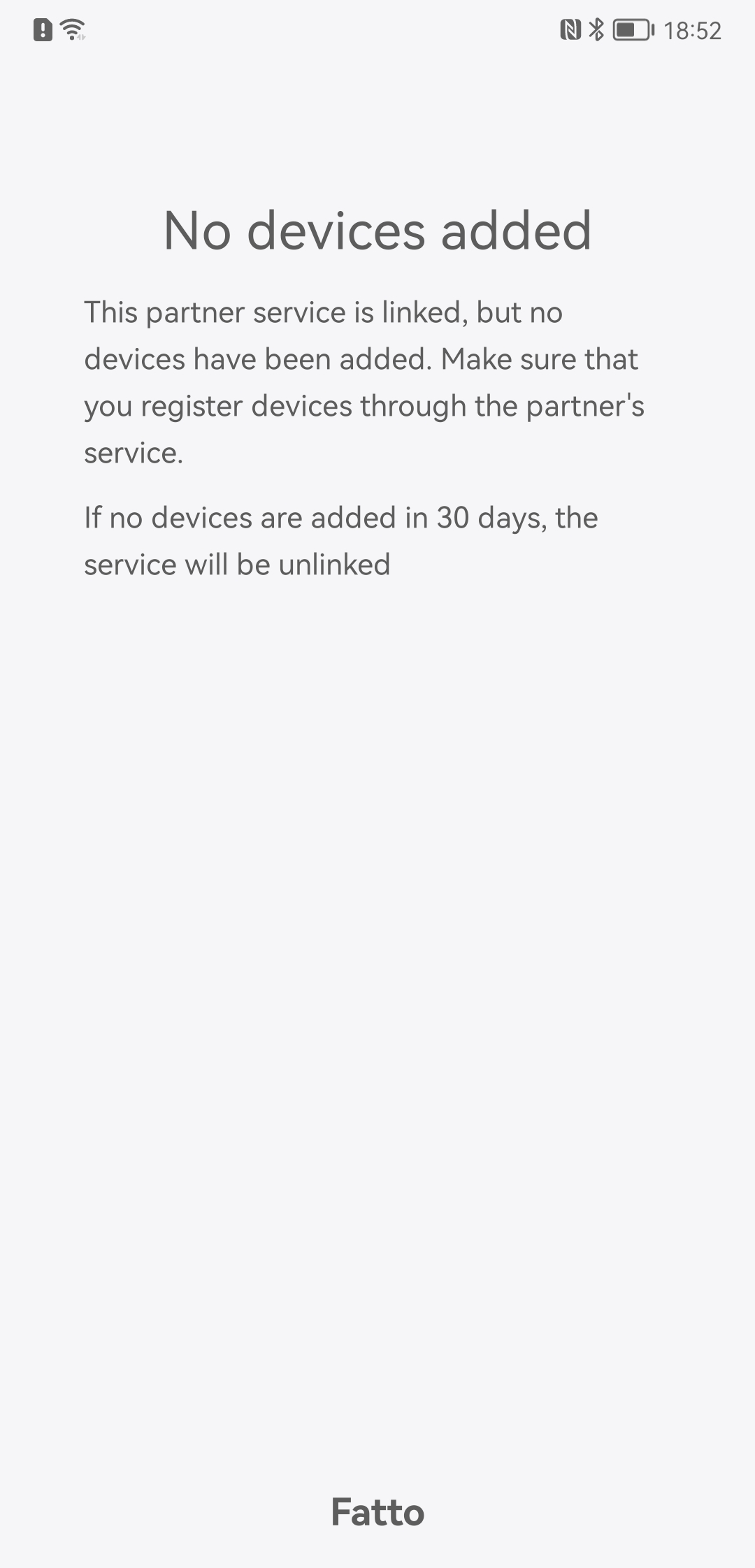This screenshot has width=755, height=1568.
Task: Tap the Fatto button to finish
Action: 377,1512
